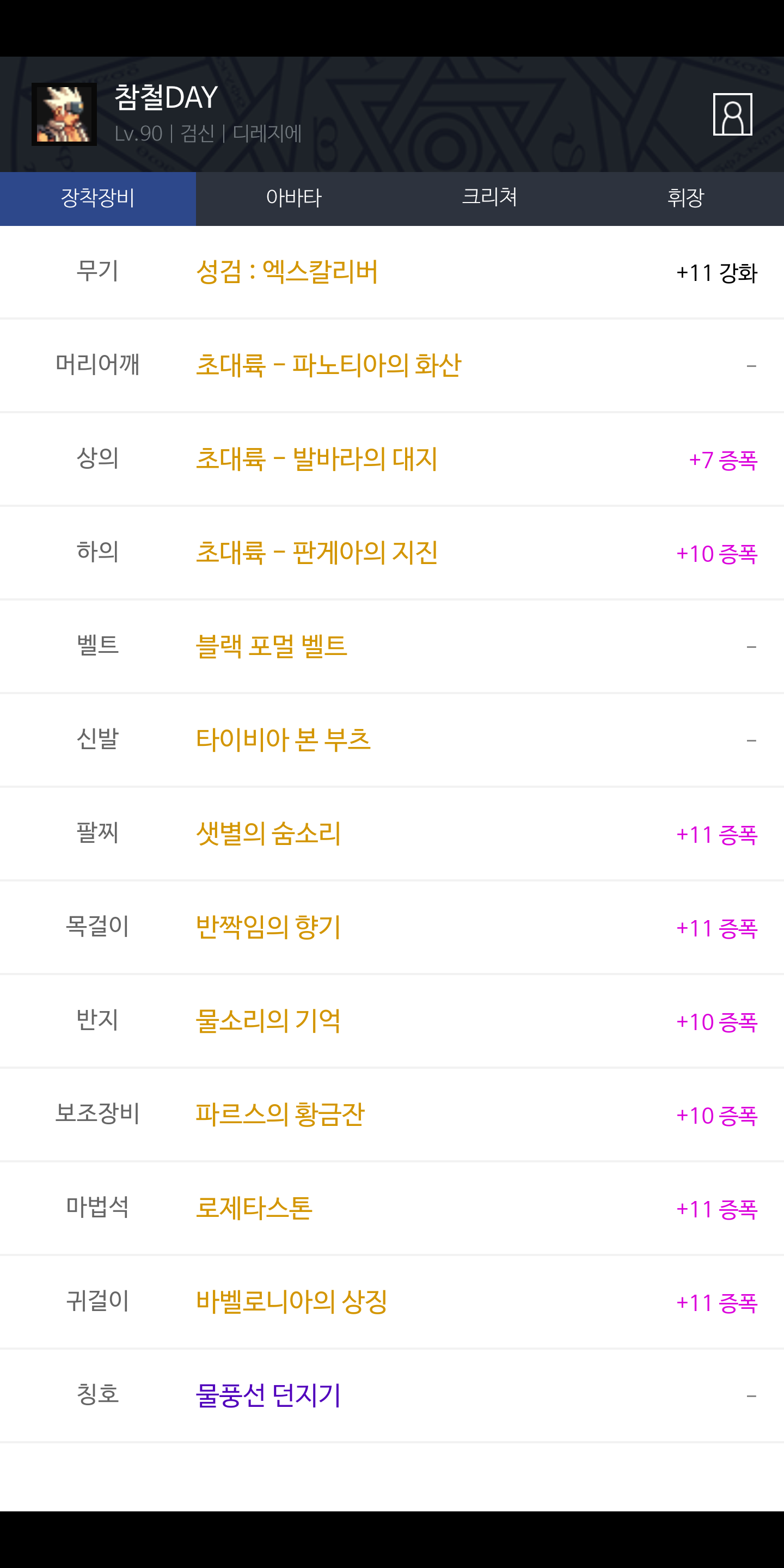Open 초대륙 - 파노티아의 화산 item

tap(328, 365)
